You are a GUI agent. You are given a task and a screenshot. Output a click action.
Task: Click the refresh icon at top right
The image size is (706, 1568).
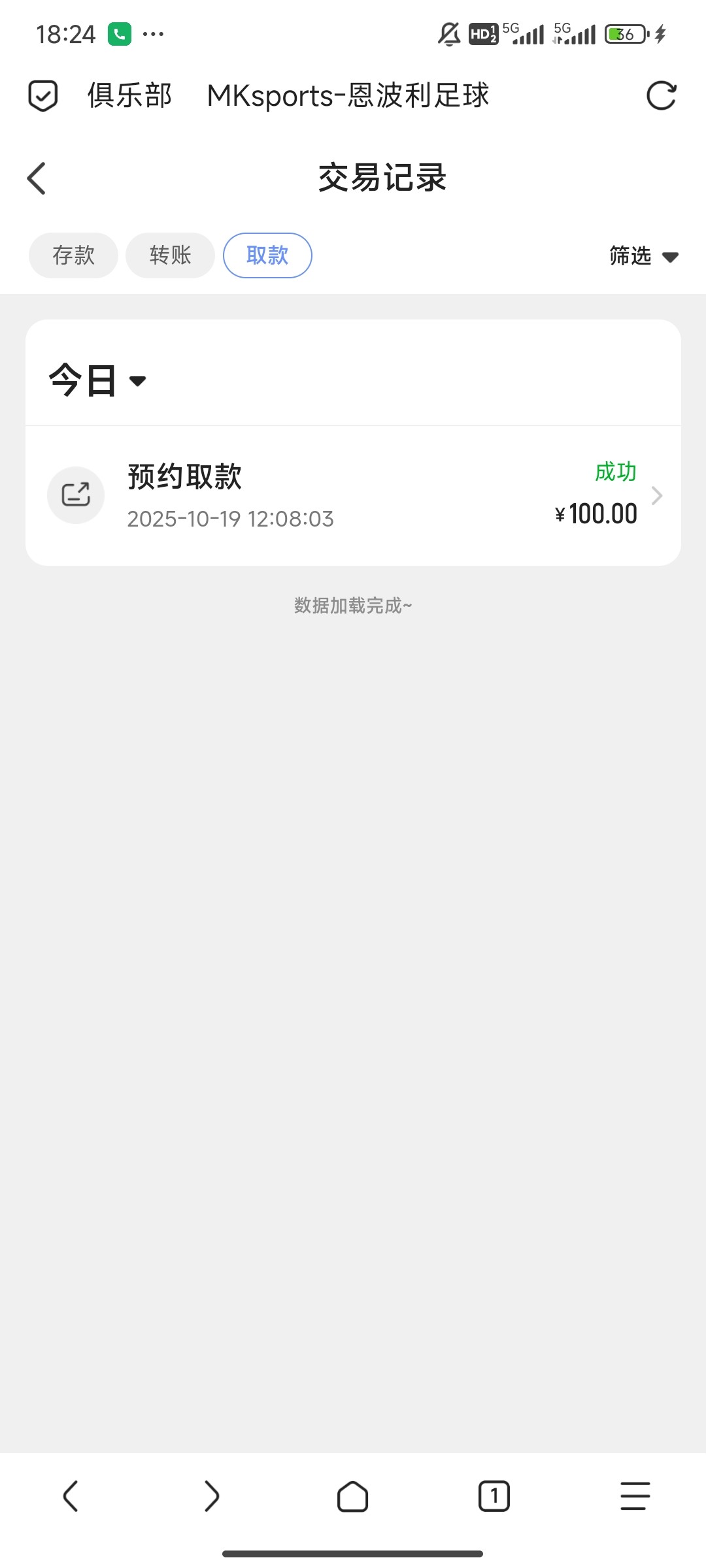click(x=662, y=95)
